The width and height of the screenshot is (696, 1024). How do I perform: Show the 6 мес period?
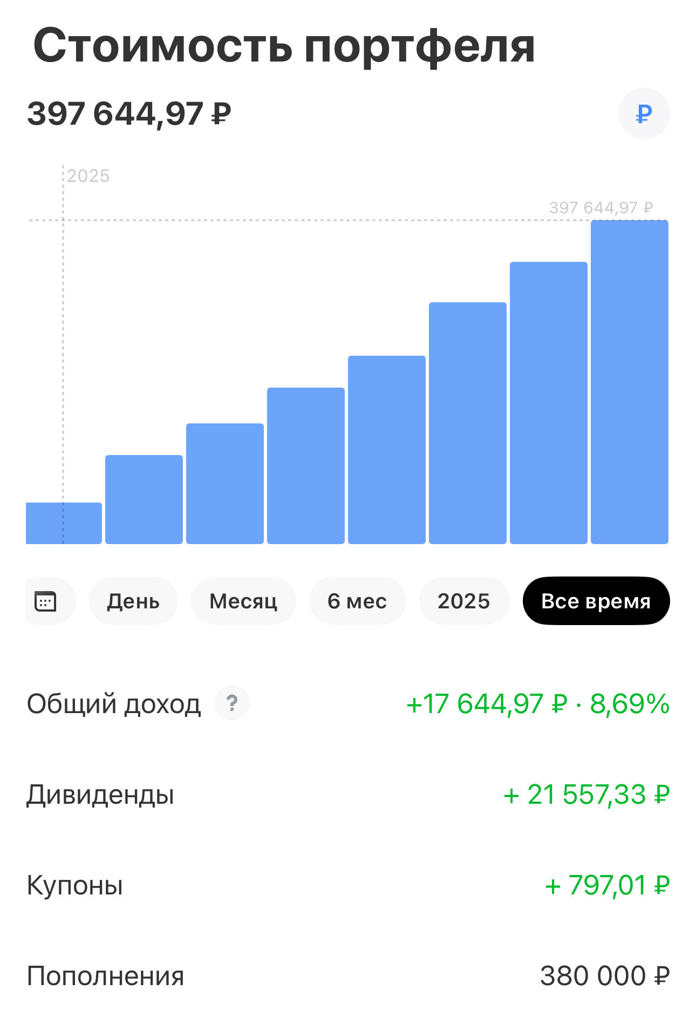[357, 601]
